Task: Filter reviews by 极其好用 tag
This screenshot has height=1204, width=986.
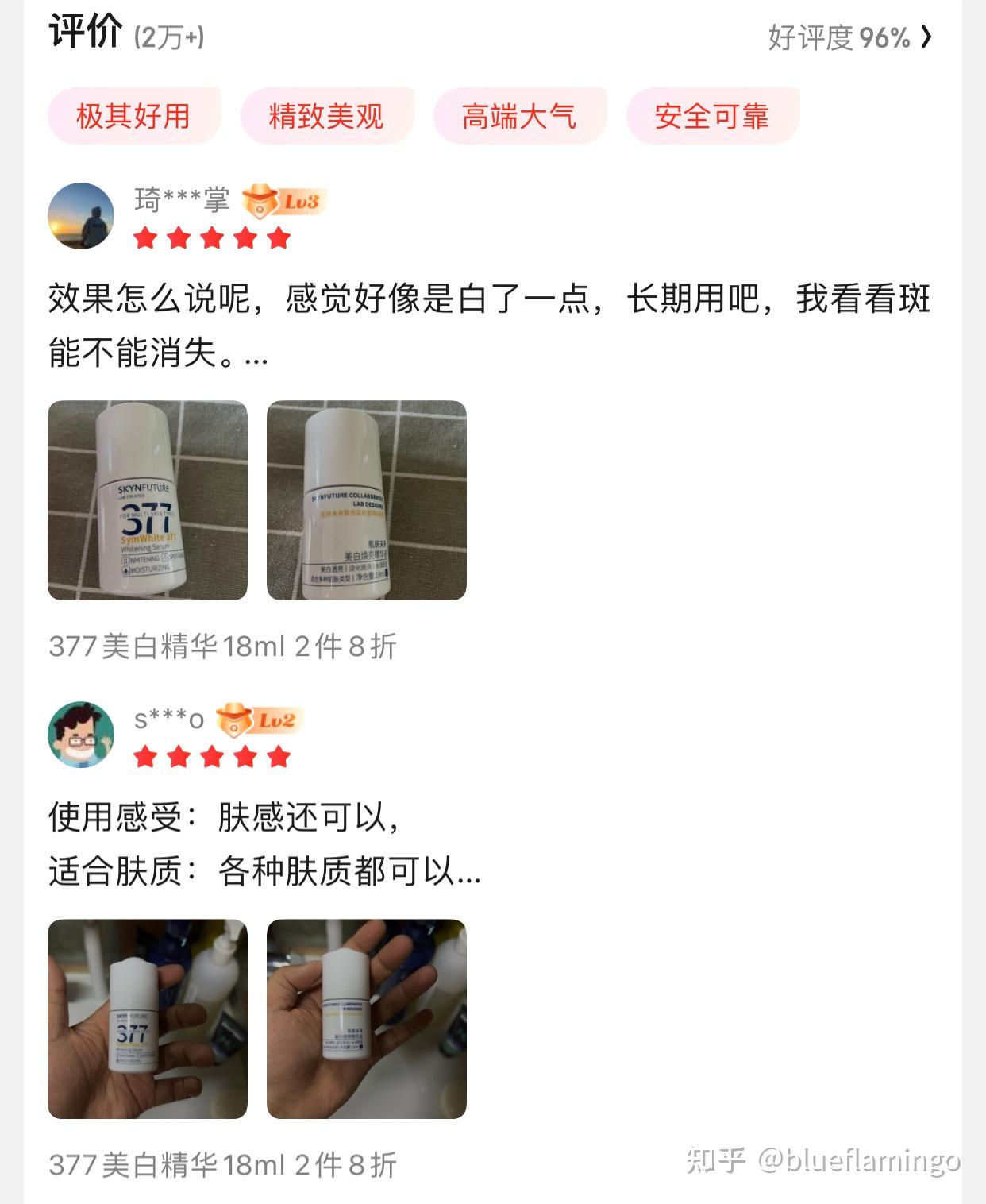Action: tap(135, 116)
